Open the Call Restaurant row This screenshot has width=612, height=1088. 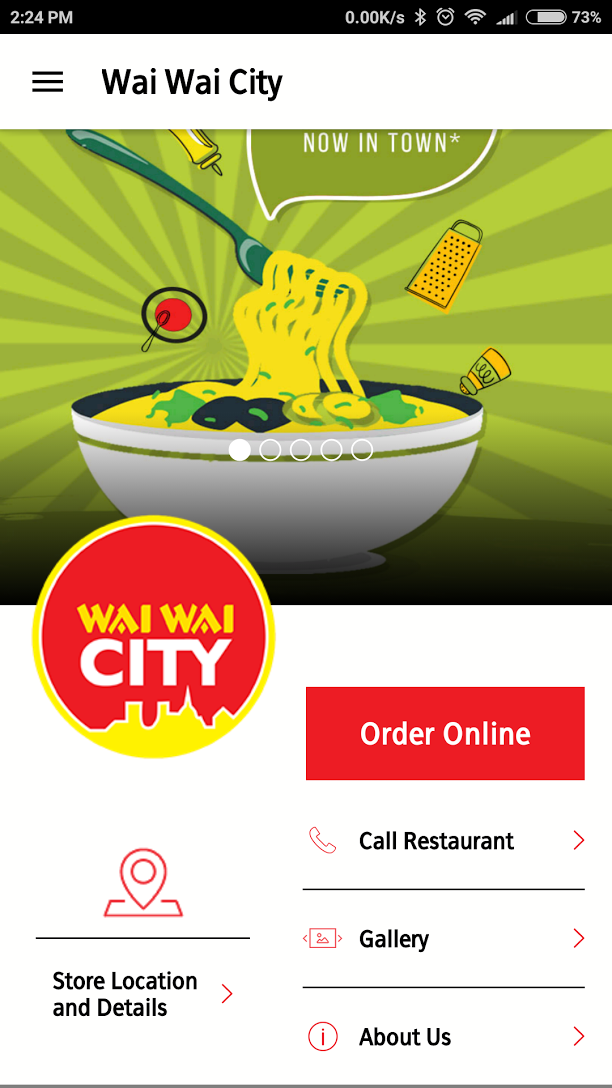[x=443, y=841]
